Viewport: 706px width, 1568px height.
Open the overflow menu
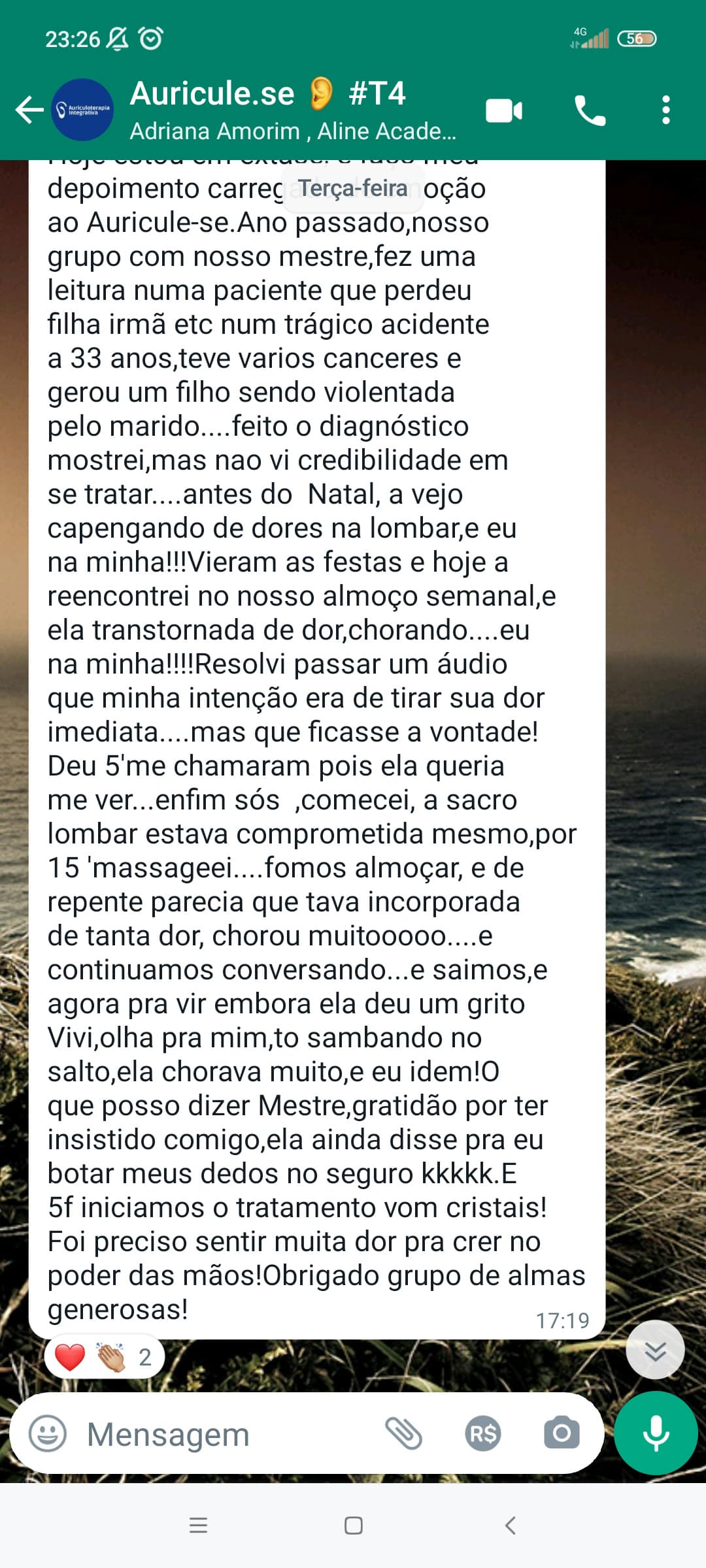(x=665, y=110)
